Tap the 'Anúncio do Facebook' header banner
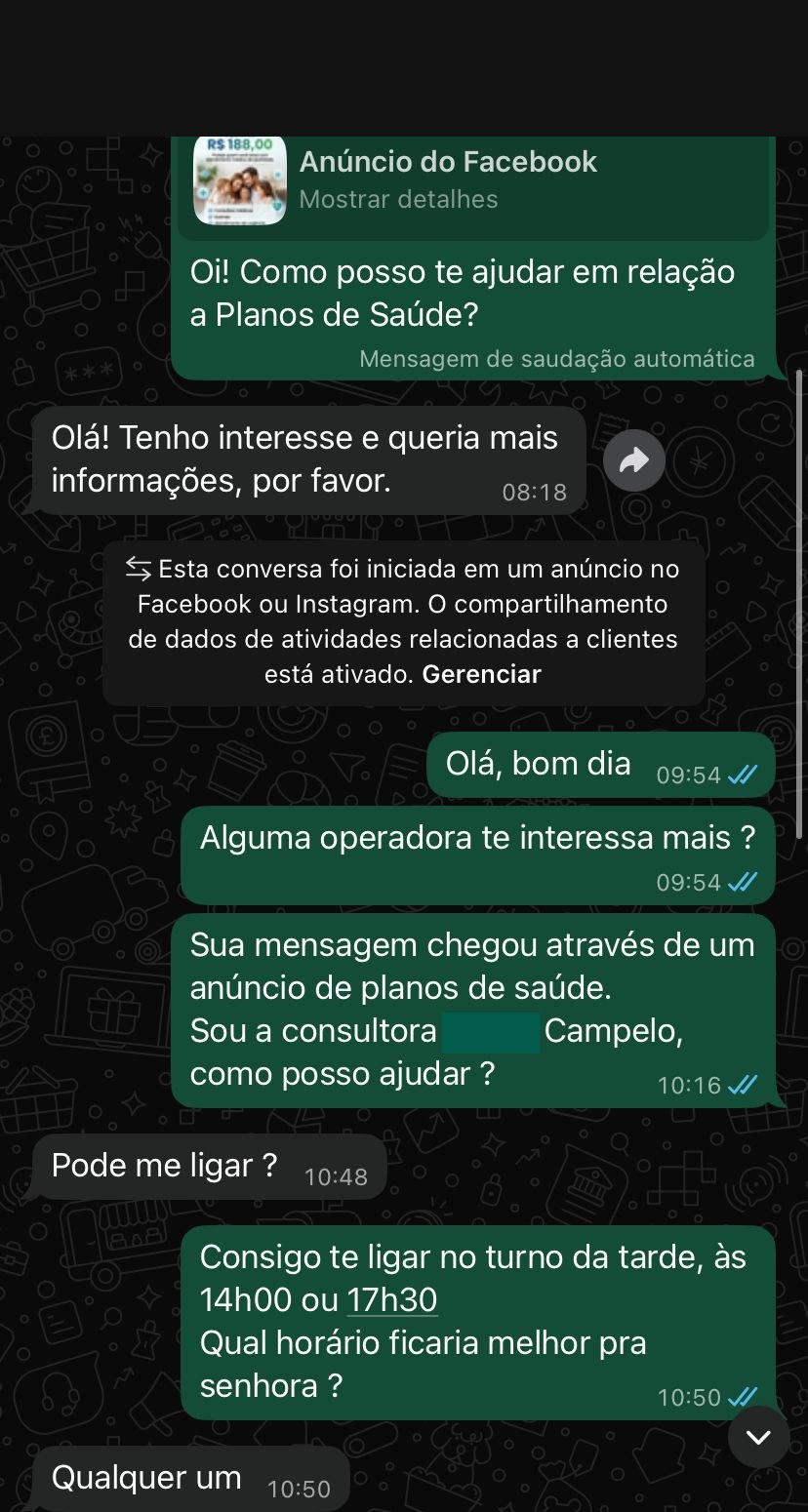 click(448, 161)
